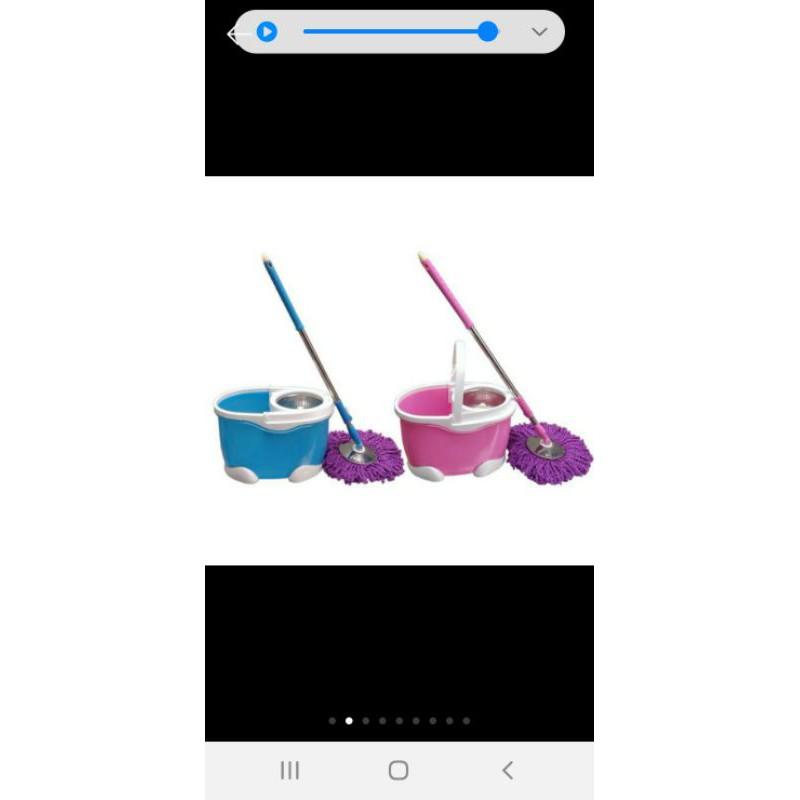Expand the player with the down chevron
This screenshot has width=800, height=800.
click(x=539, y=32)
